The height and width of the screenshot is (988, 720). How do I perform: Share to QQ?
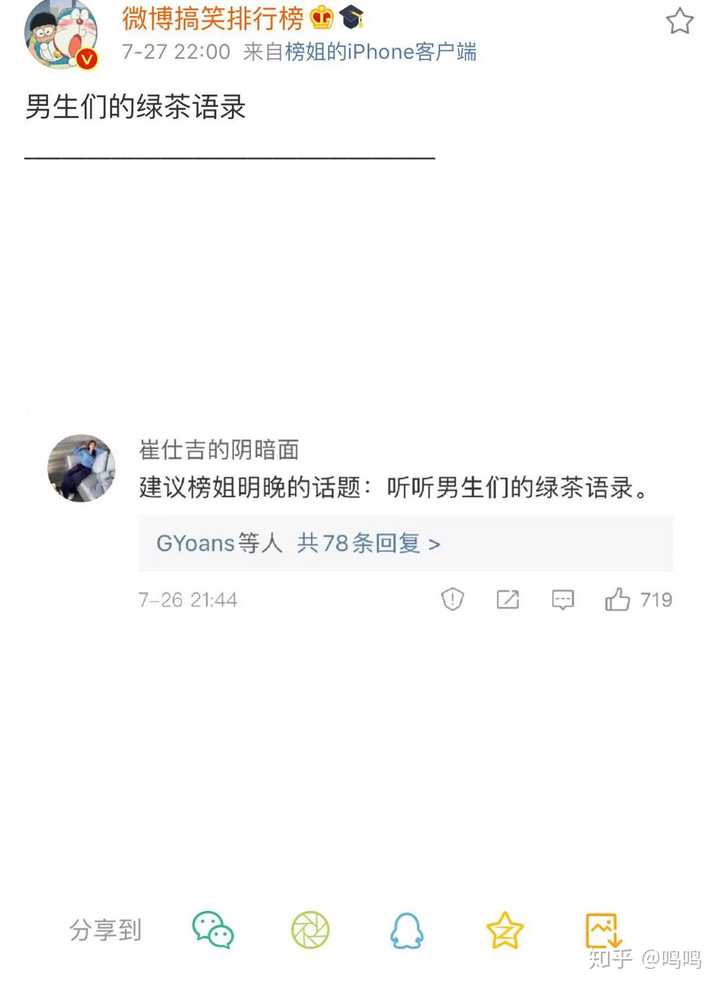click(407, 930)
